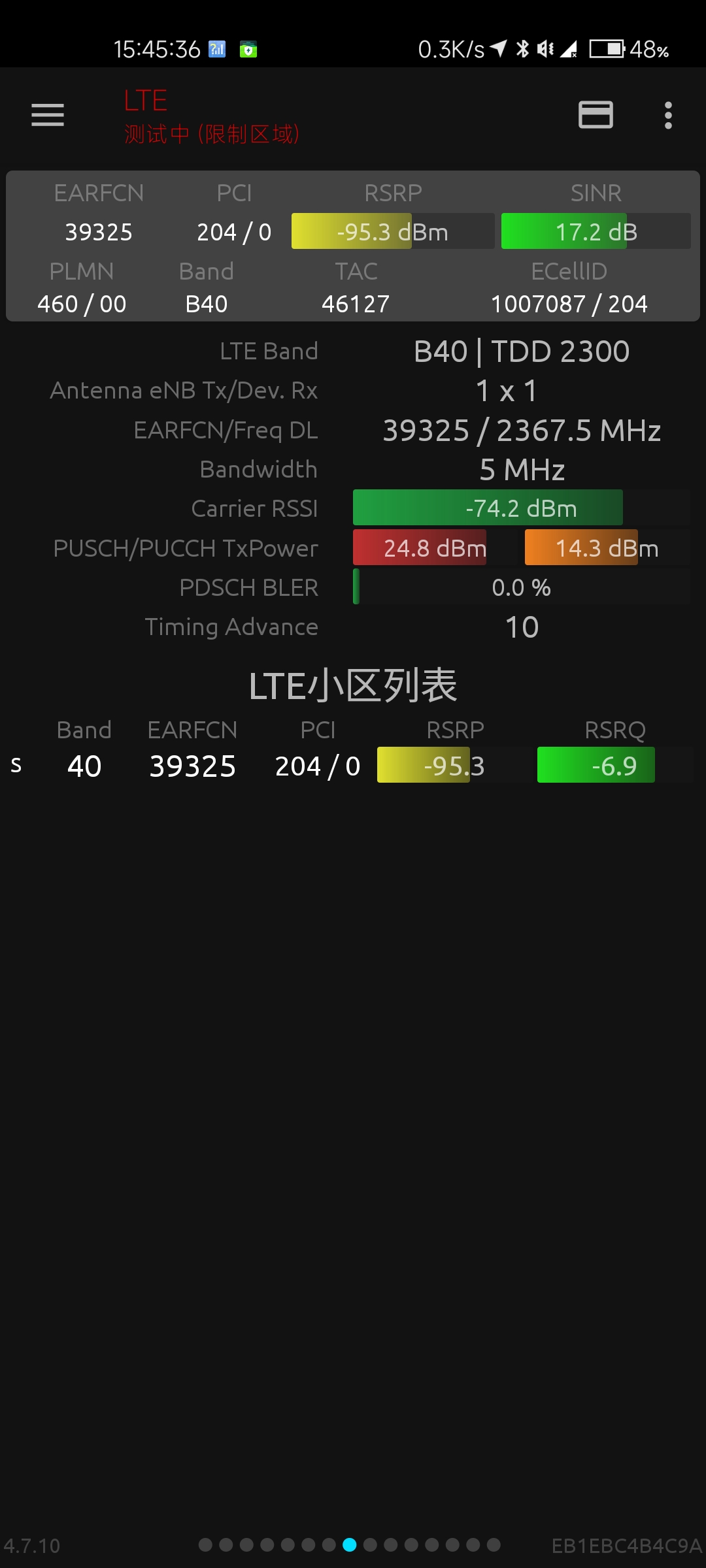This screenshot has width=706, height=1568.
Task: Open the SIM card selector icon
Action: [x=596, y=115]
